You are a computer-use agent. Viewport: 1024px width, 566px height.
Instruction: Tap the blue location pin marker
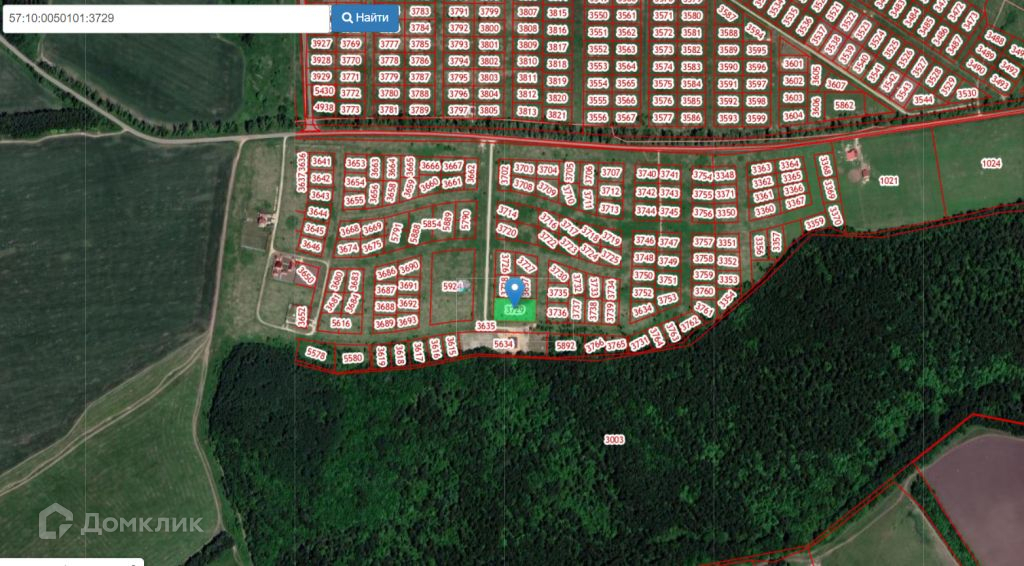click(x=515, y=291)
